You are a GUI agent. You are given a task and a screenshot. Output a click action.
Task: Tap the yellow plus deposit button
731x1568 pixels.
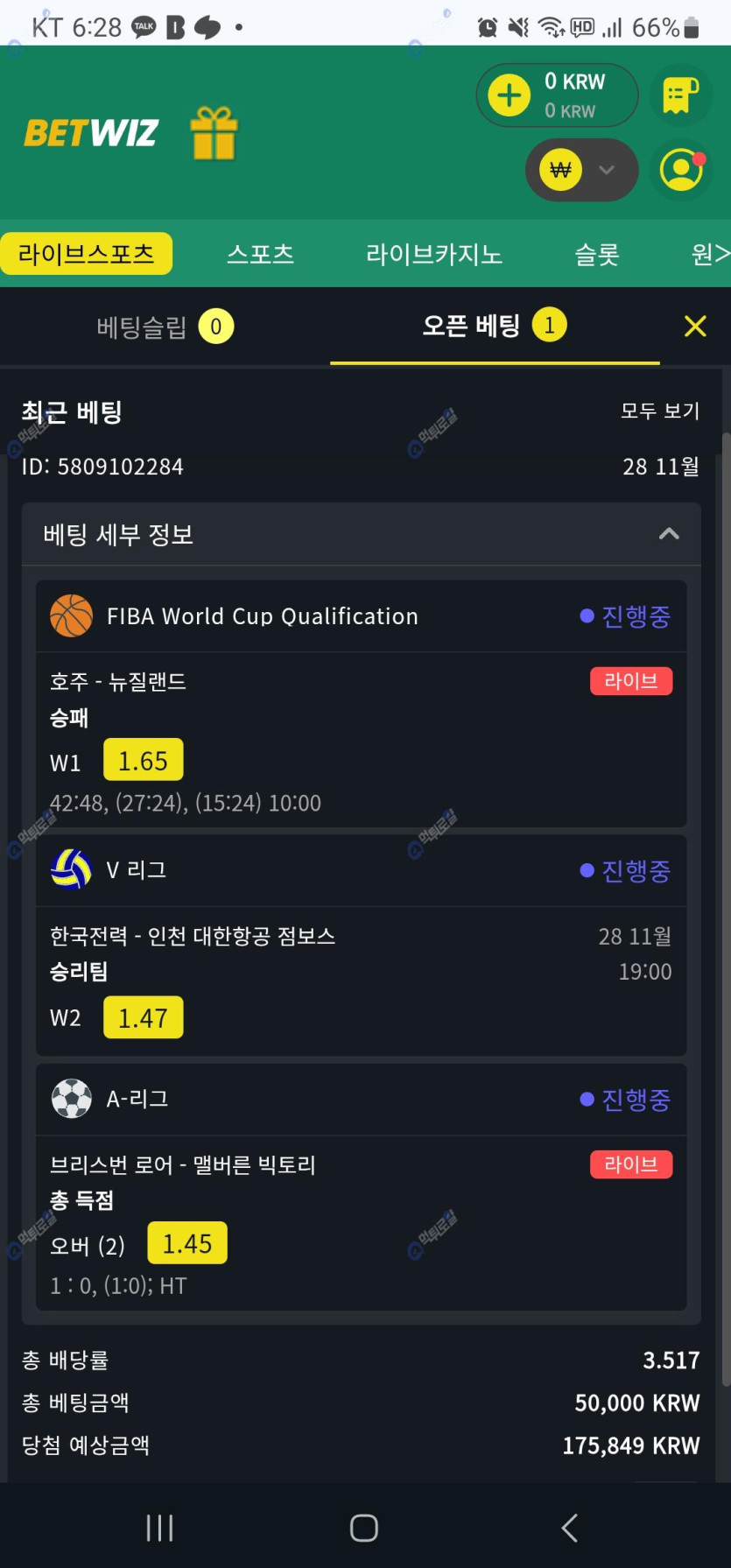tap(509, 95)
